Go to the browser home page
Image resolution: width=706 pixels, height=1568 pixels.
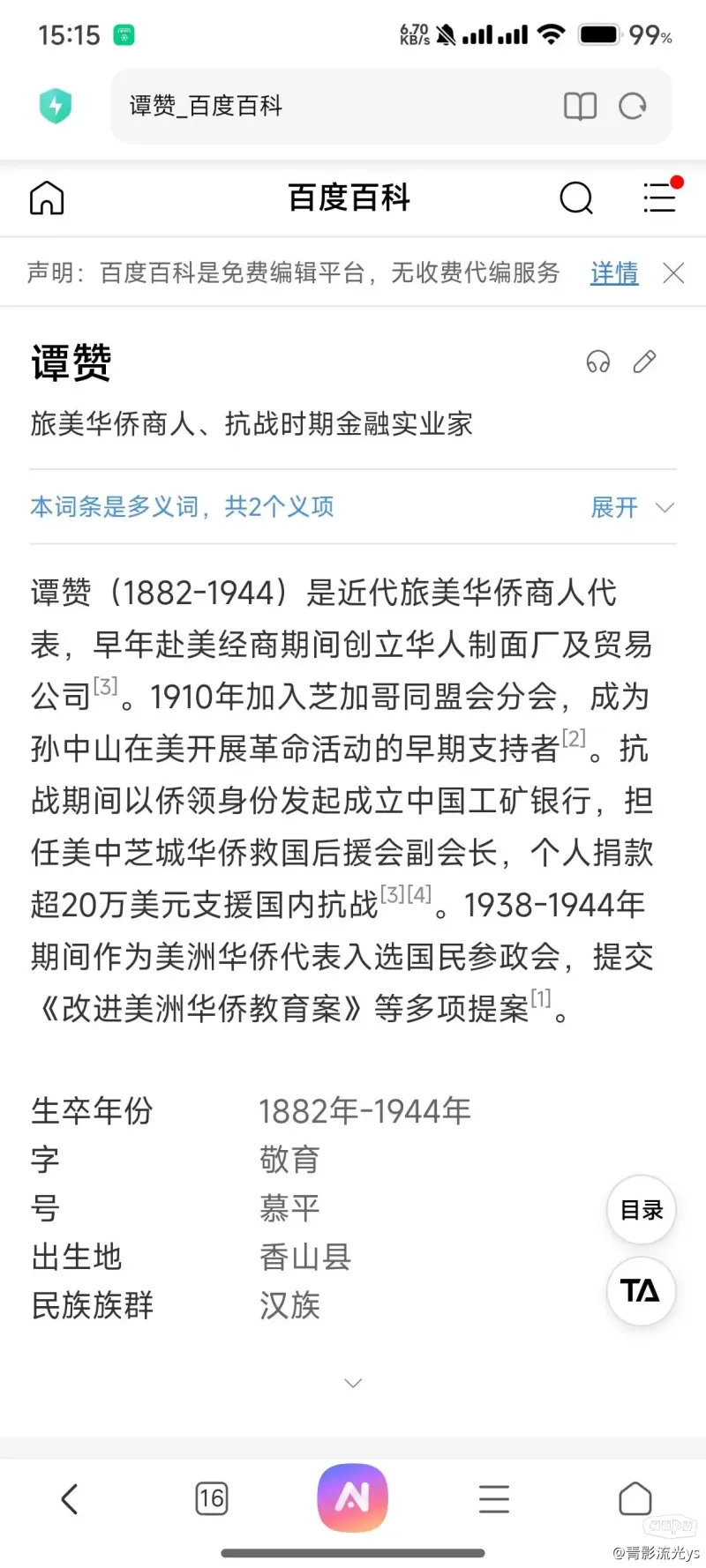635,1498
